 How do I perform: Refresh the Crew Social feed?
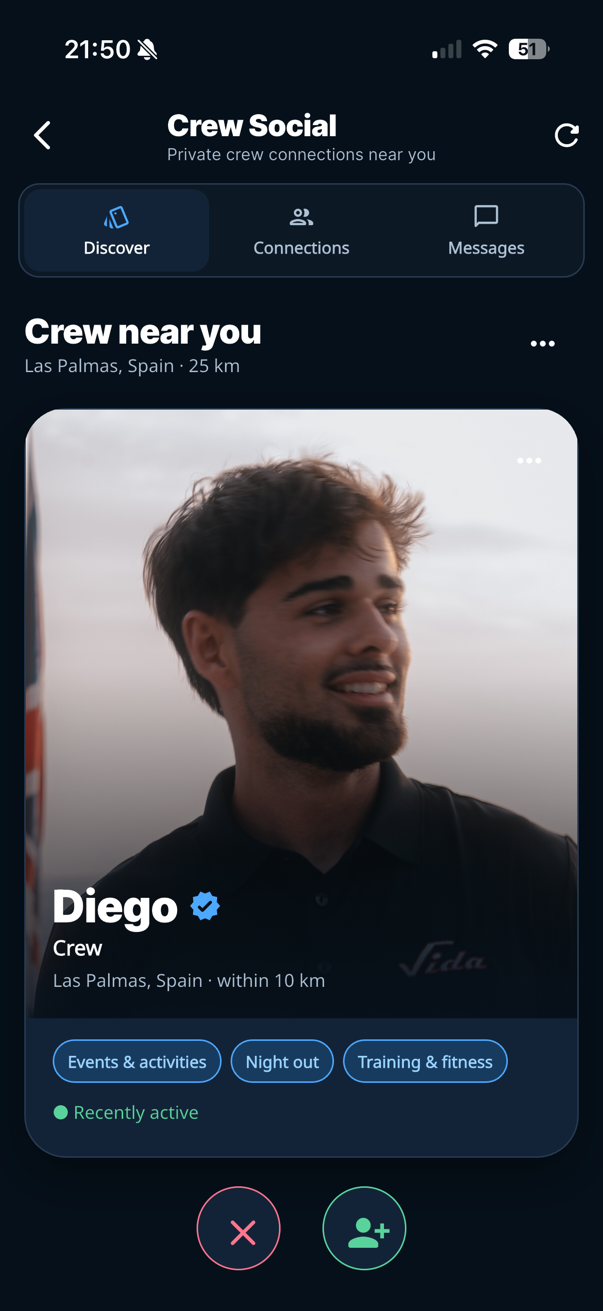pos(566,135)
